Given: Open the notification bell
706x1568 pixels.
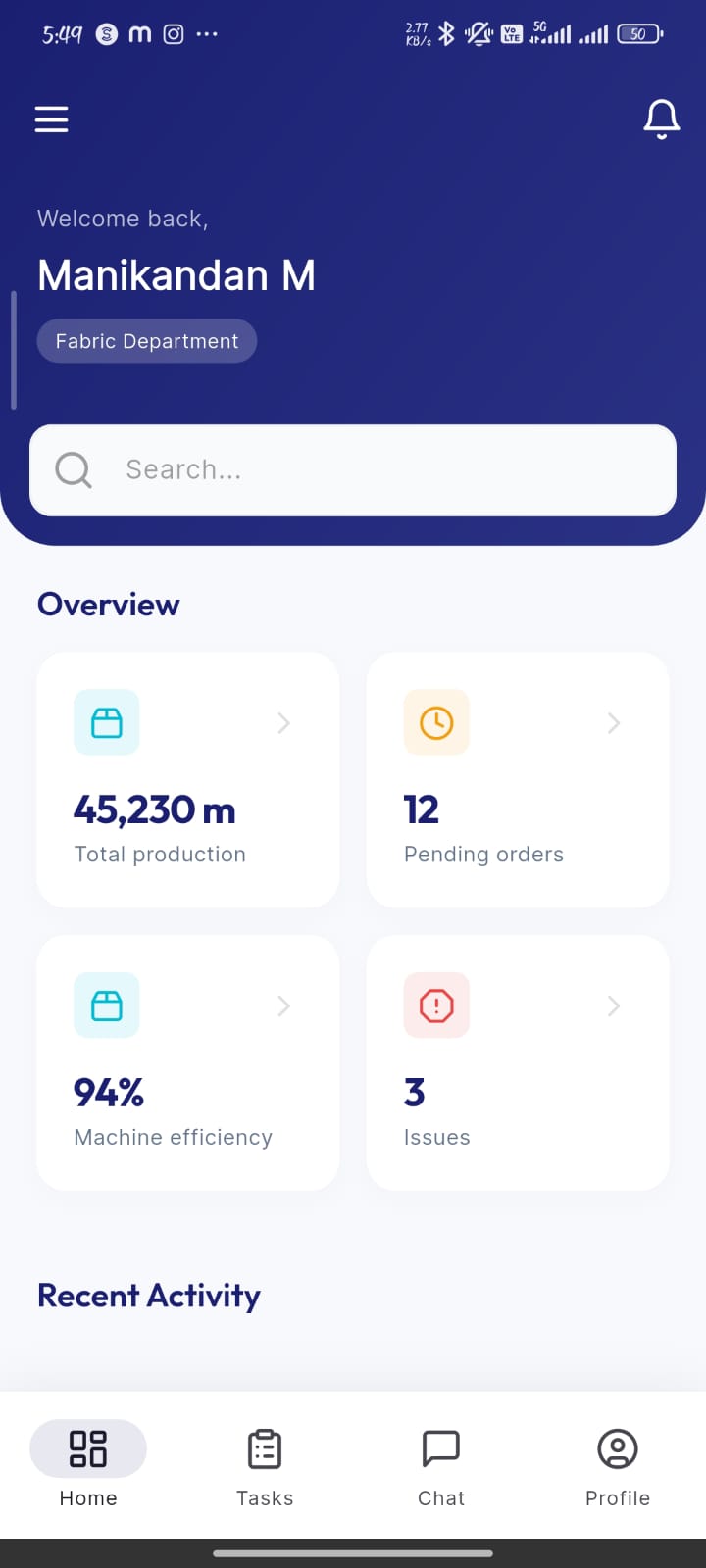Looking at the screenshot, I should 662,118.
